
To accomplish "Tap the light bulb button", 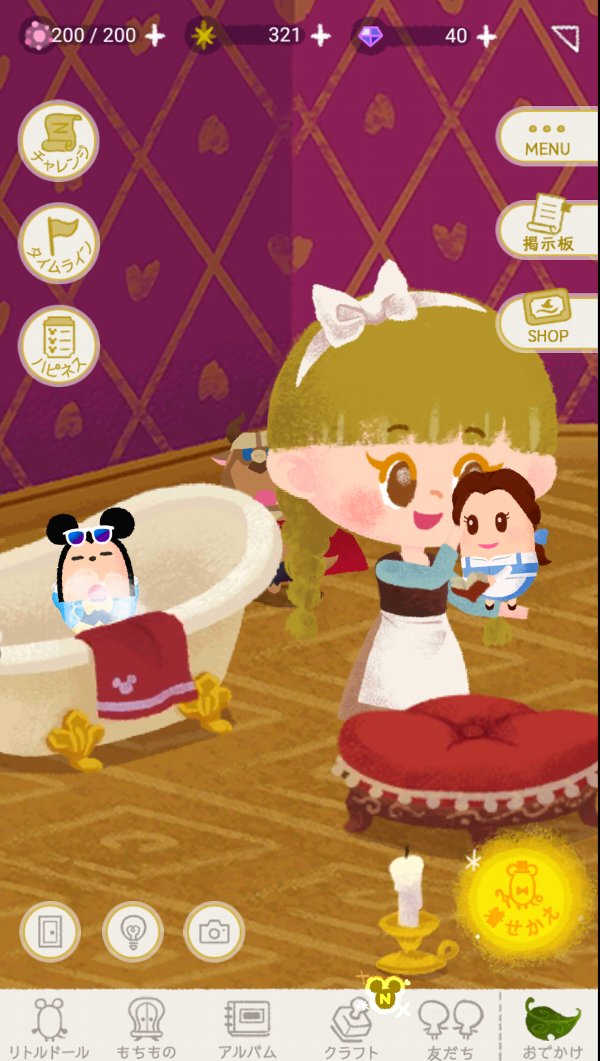I will point(132,932).
